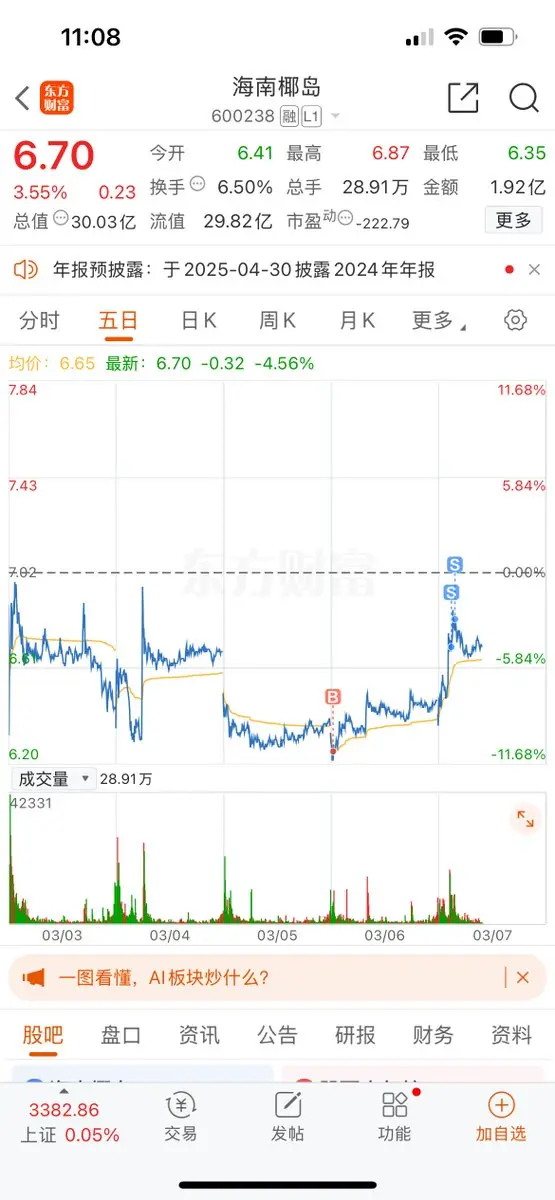Switch to the 周K chart tab

[277, 321]
